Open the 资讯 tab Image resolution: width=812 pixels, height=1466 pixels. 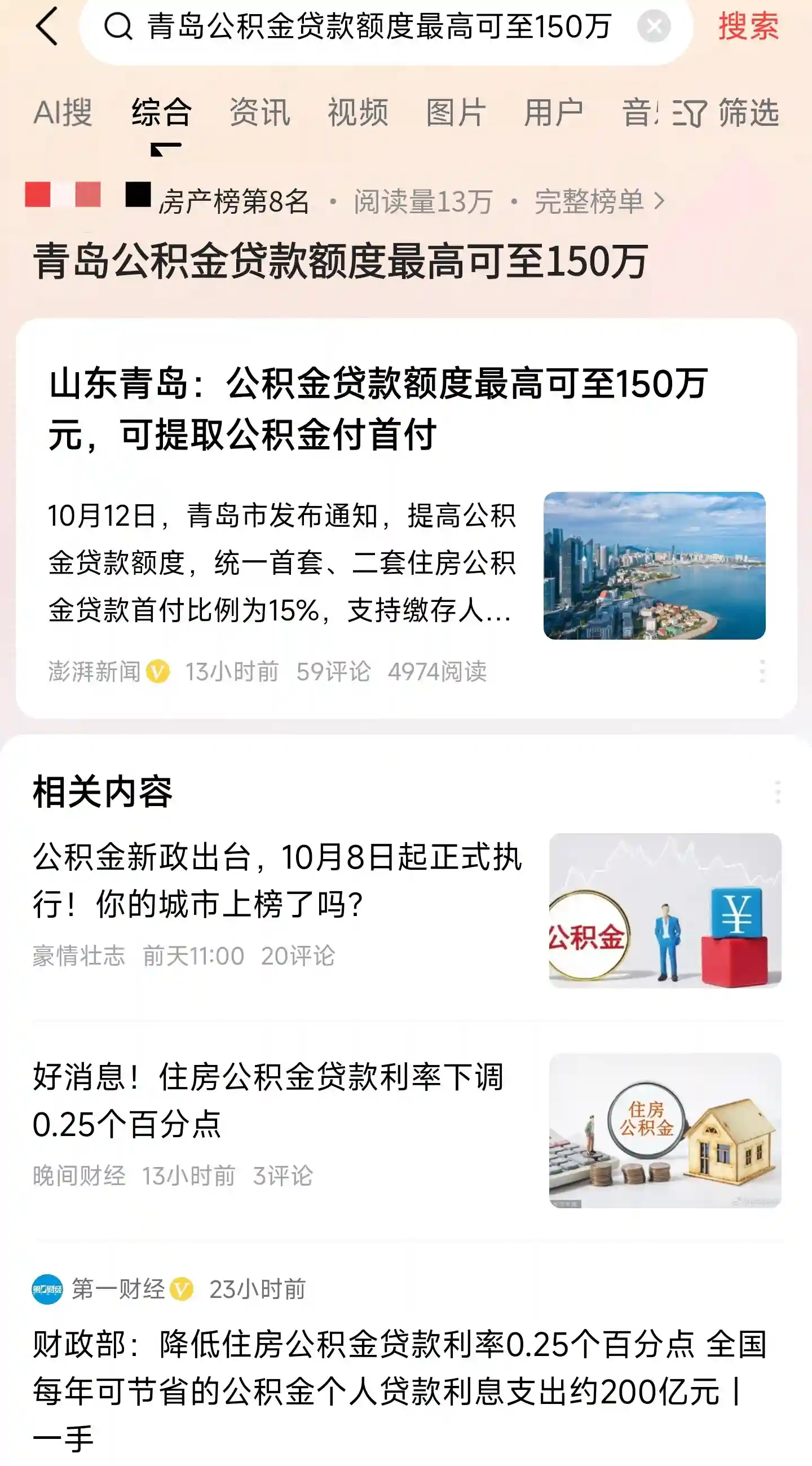[259, 113]
